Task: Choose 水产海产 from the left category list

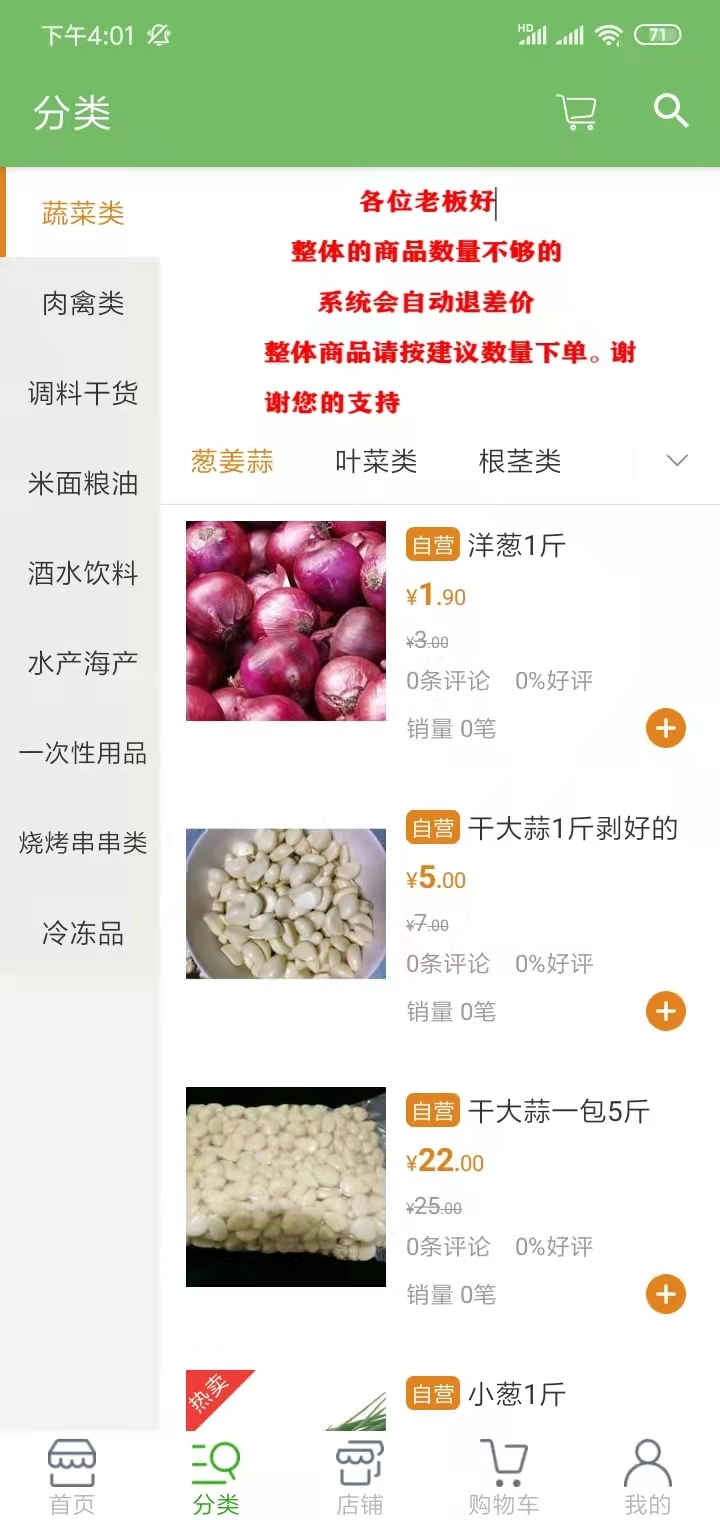Action: [x=80, y=663]
